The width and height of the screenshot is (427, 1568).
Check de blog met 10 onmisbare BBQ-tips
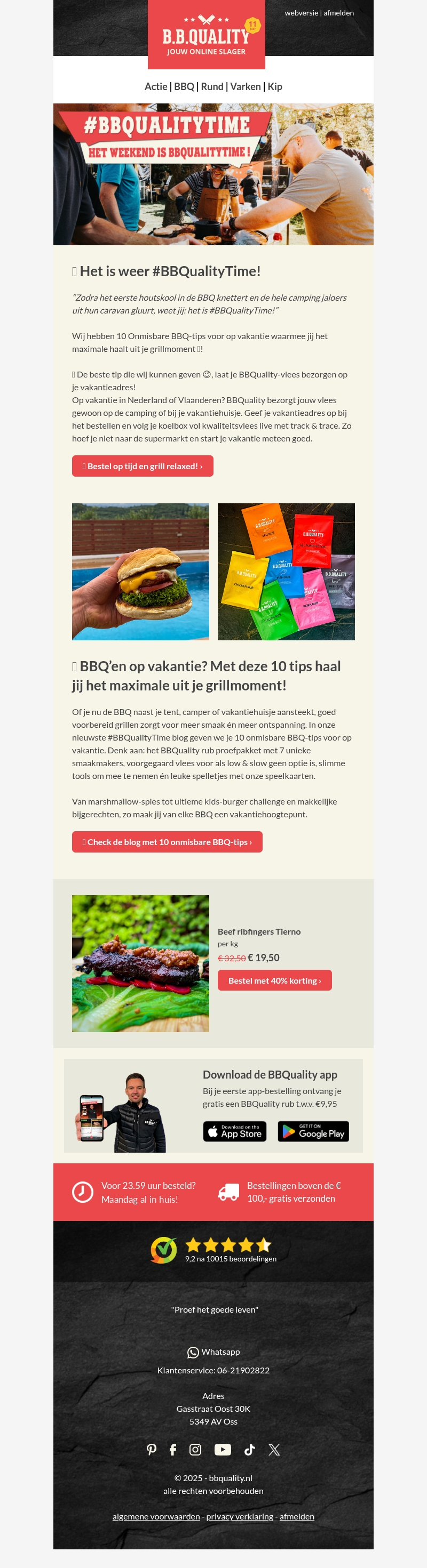[x=167, y=842]
